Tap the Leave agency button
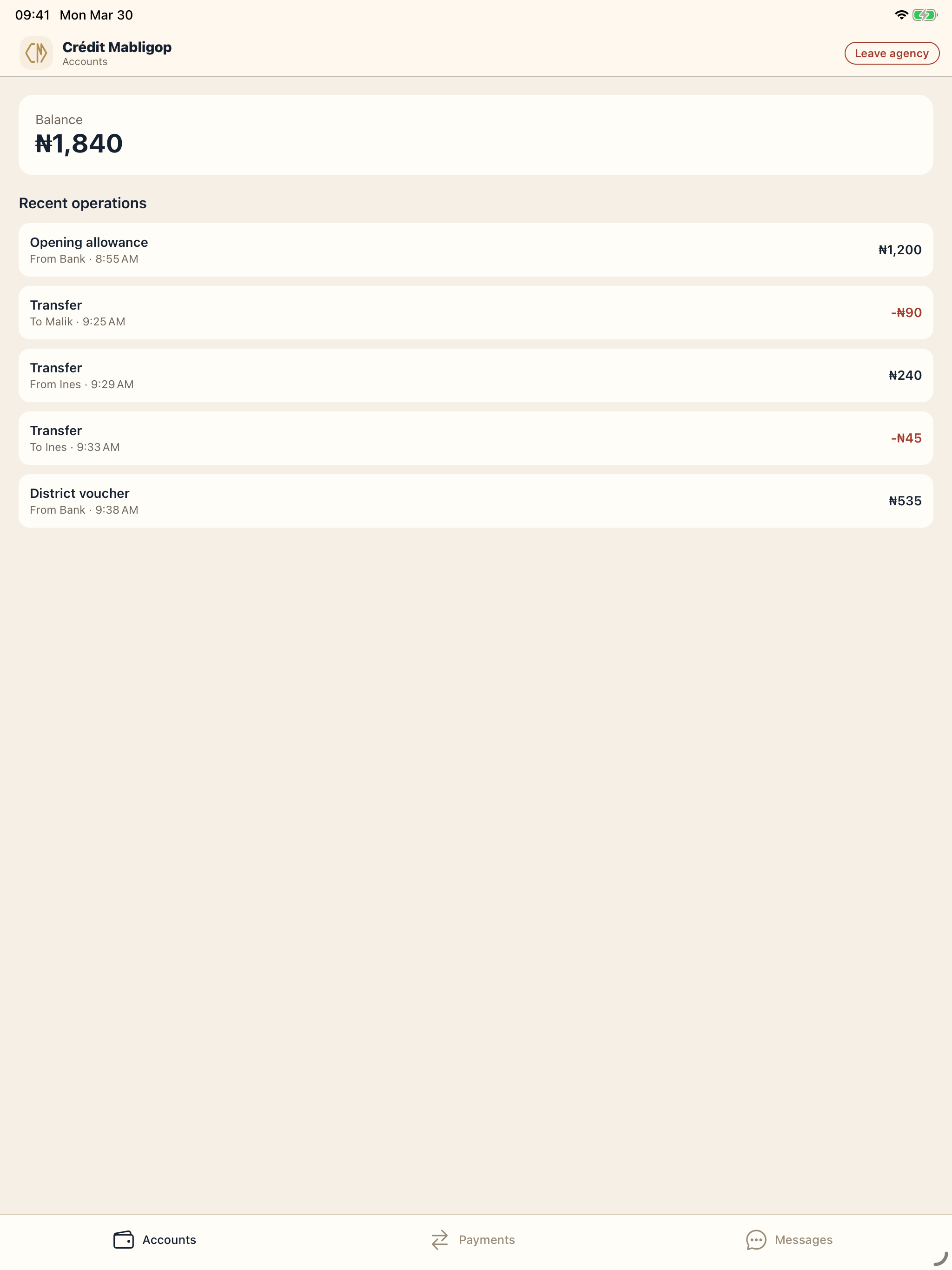The width and height of the screenshot is (952, 1270). (891, 53)
